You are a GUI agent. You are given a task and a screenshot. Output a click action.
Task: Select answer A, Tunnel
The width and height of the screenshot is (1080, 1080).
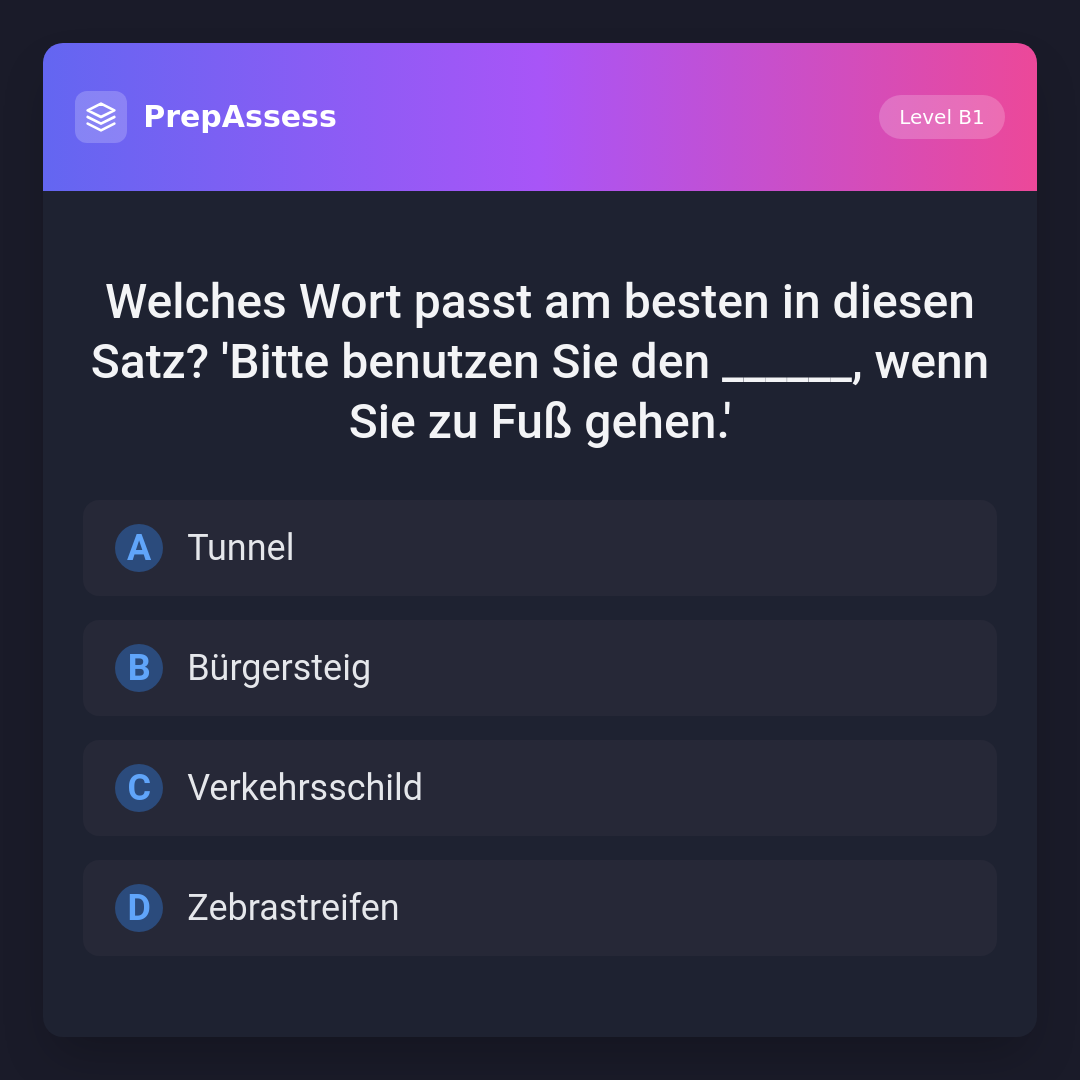click(x=540, y=548)
